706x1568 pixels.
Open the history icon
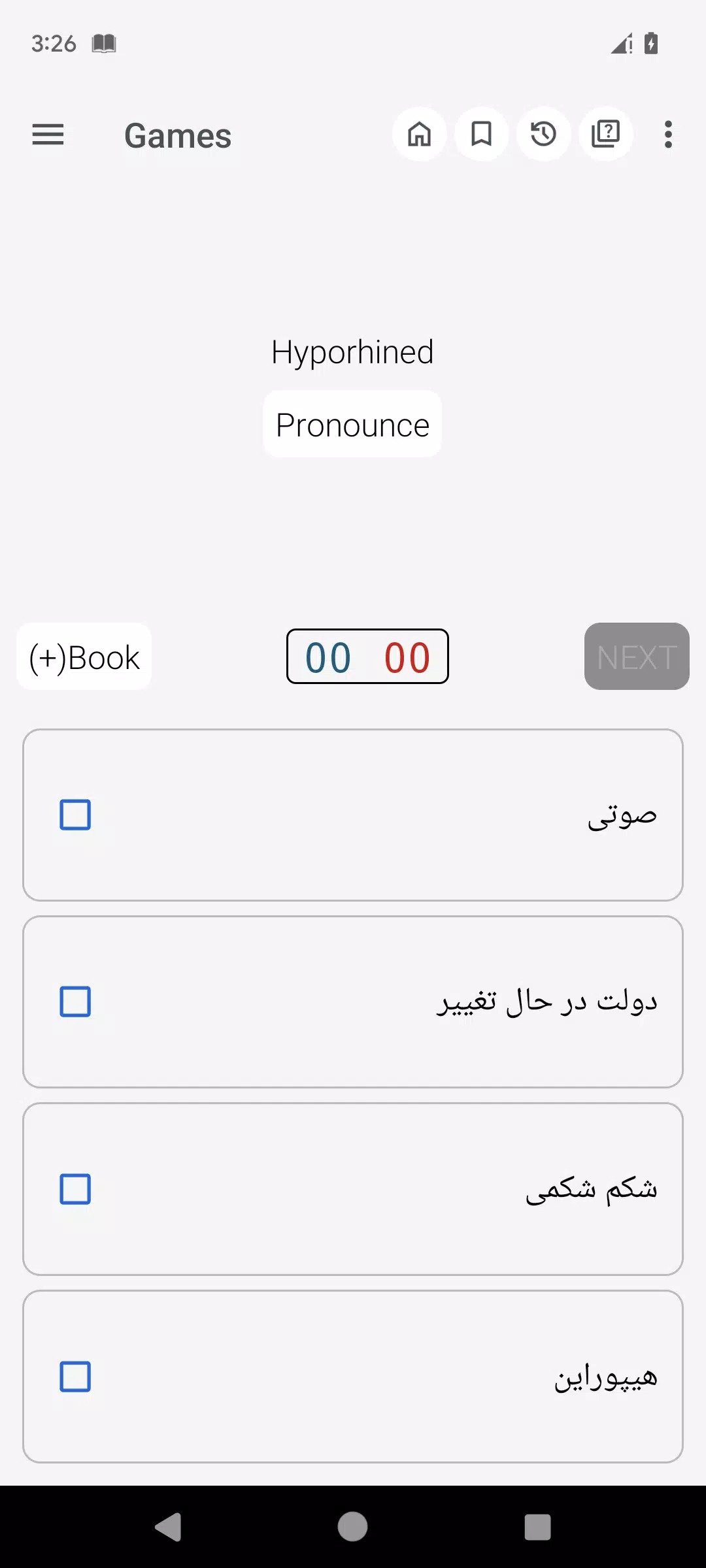(x=543, y=135)
